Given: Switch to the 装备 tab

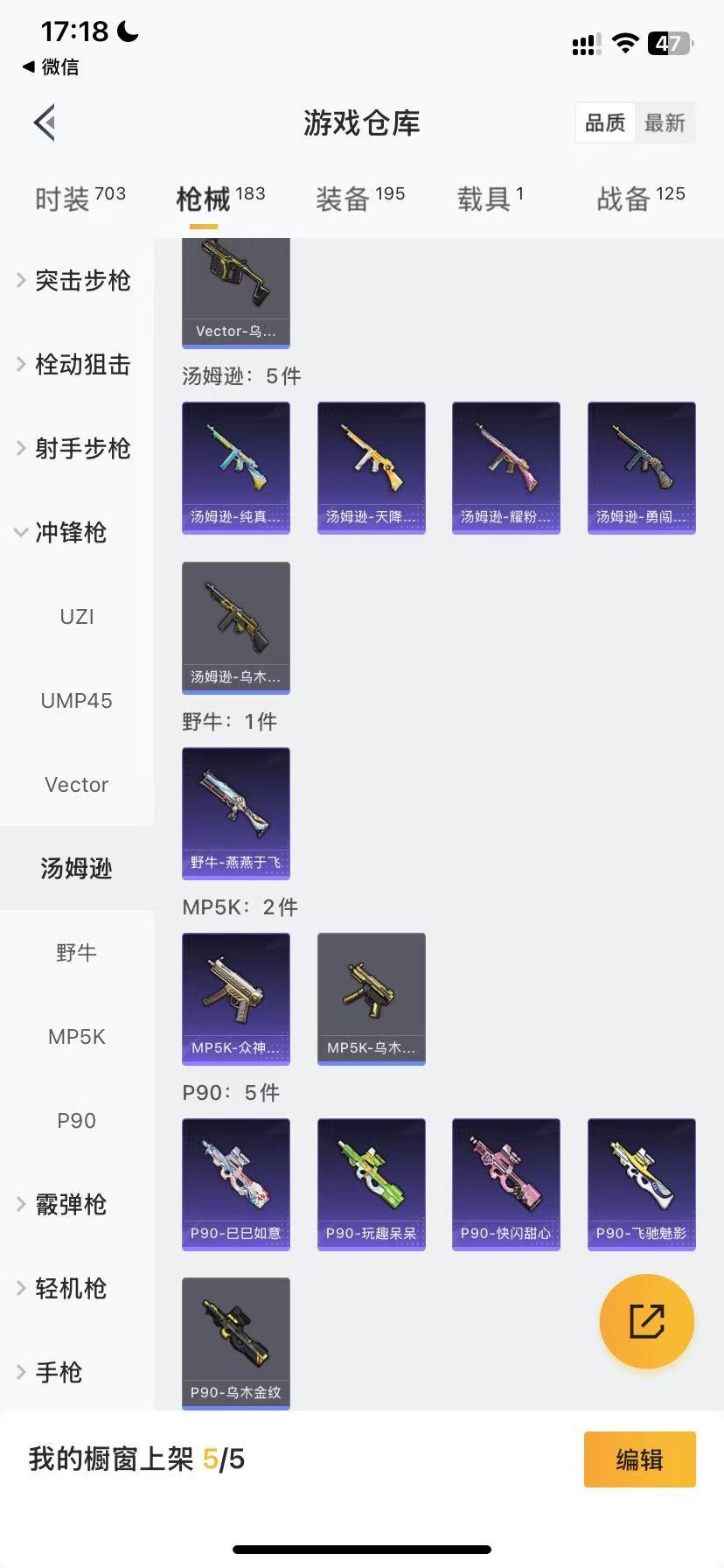Looking at the screenshot, I should coord(359,199).
